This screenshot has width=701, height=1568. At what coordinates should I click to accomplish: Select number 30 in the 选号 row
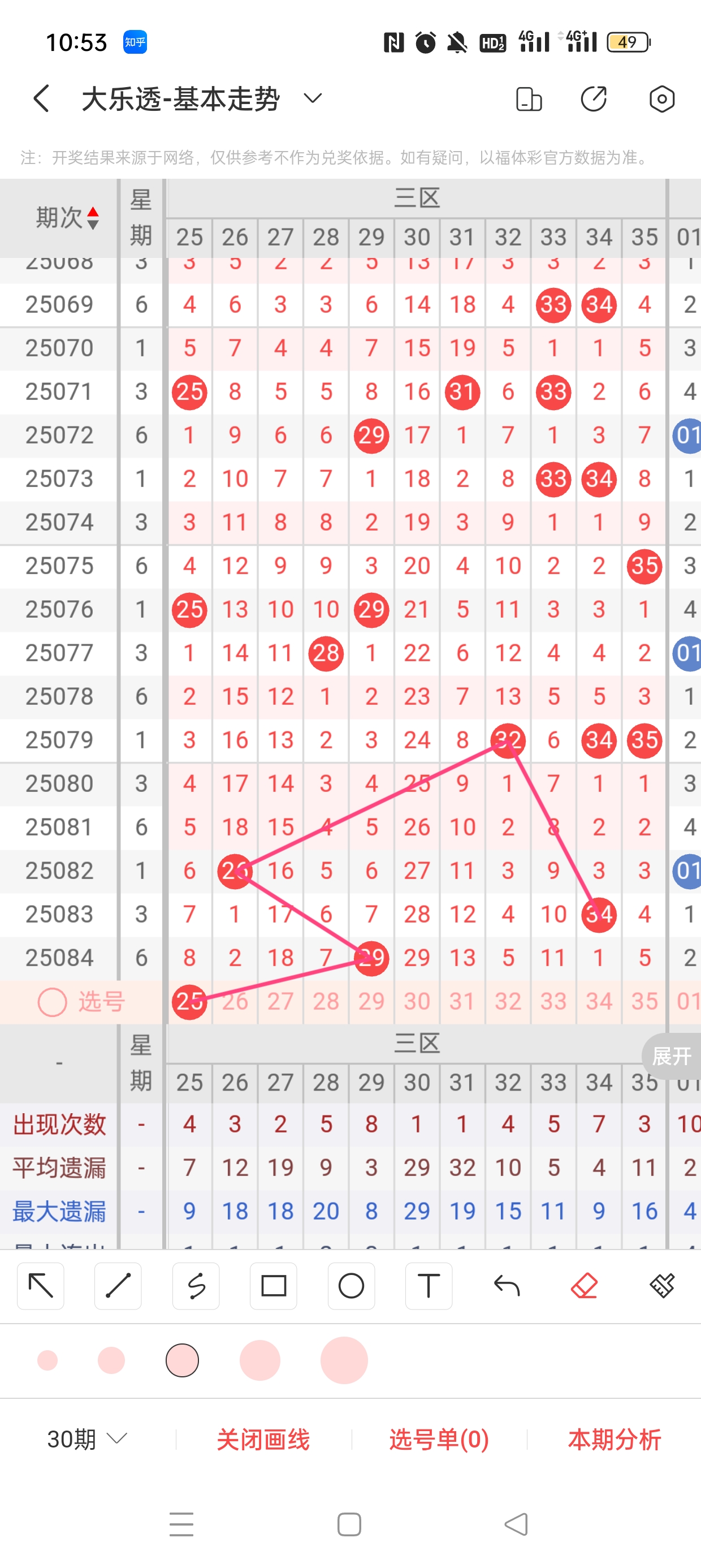(417, 1001)
